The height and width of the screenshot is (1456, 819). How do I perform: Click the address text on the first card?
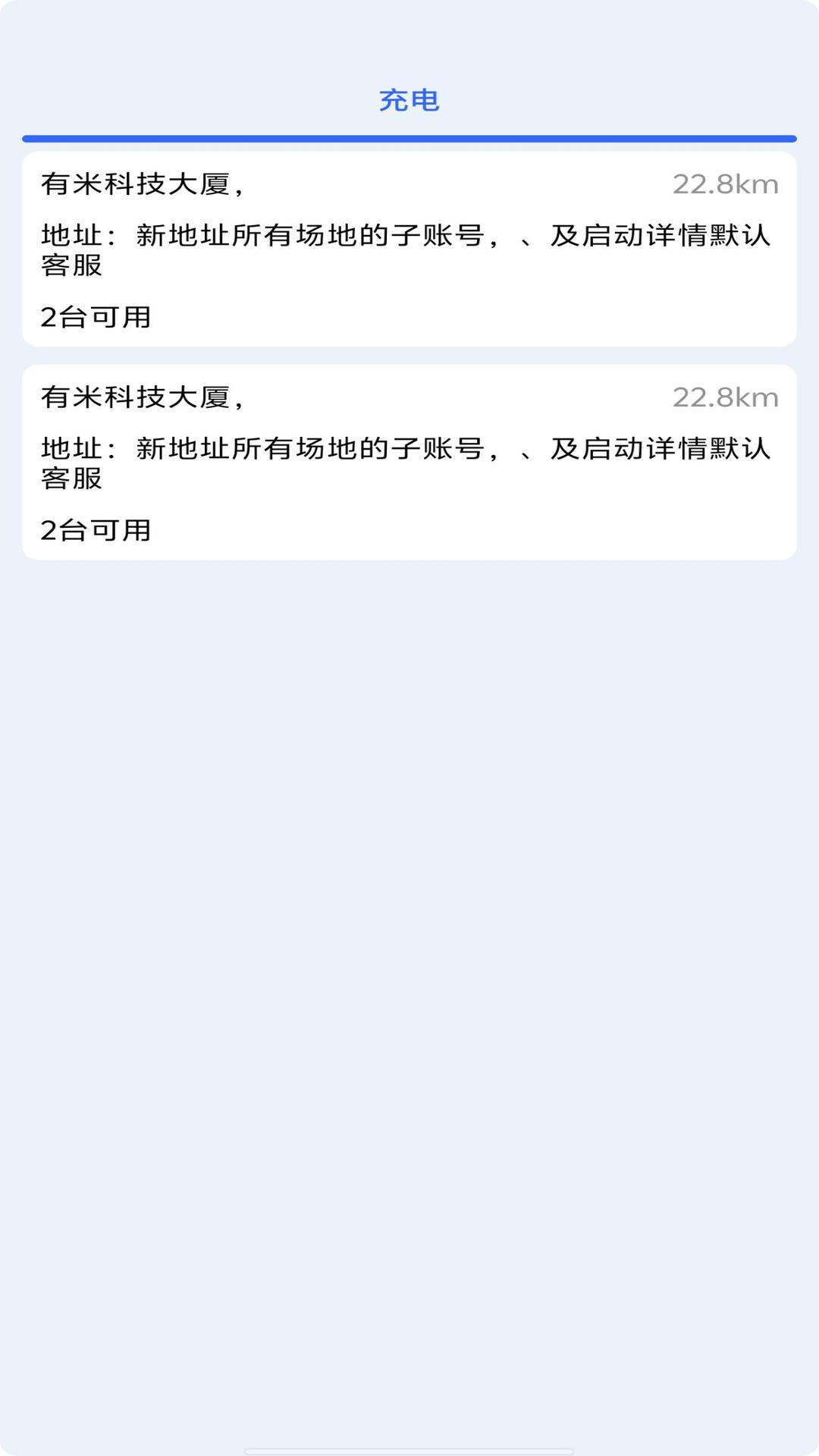[x=406, y=250]
